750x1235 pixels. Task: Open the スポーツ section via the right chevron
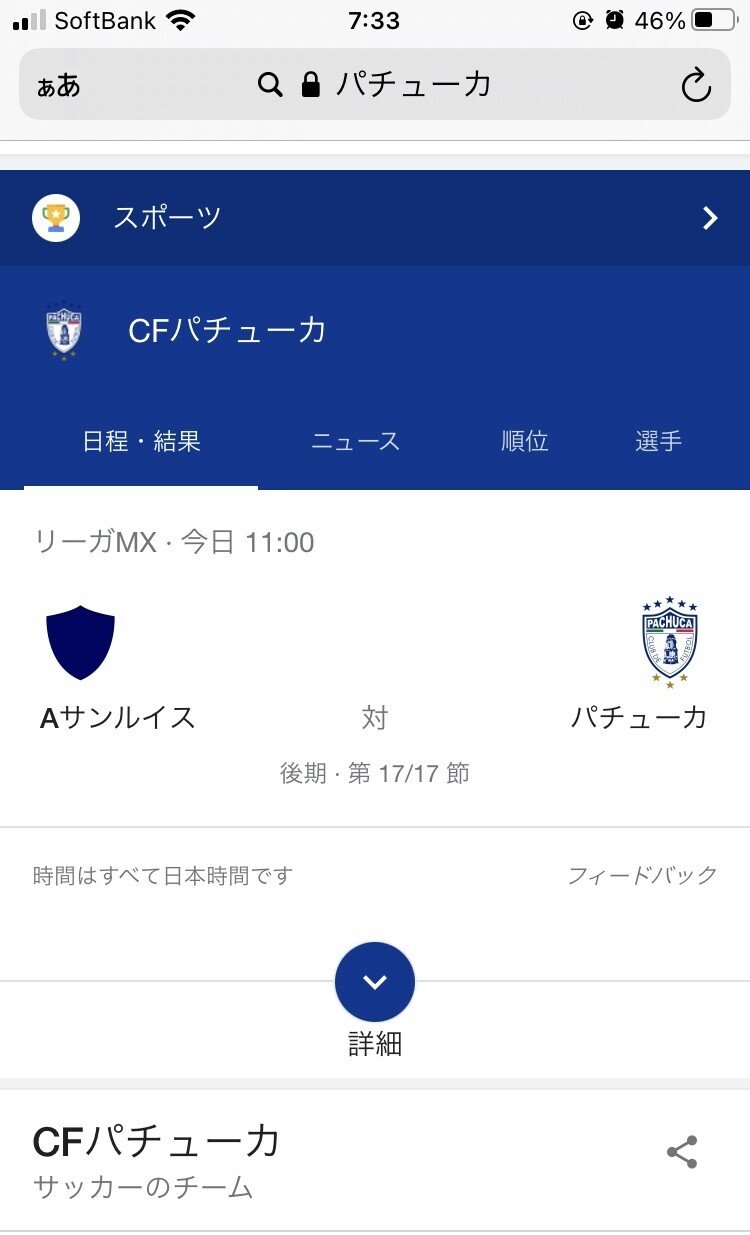point(712,218)
